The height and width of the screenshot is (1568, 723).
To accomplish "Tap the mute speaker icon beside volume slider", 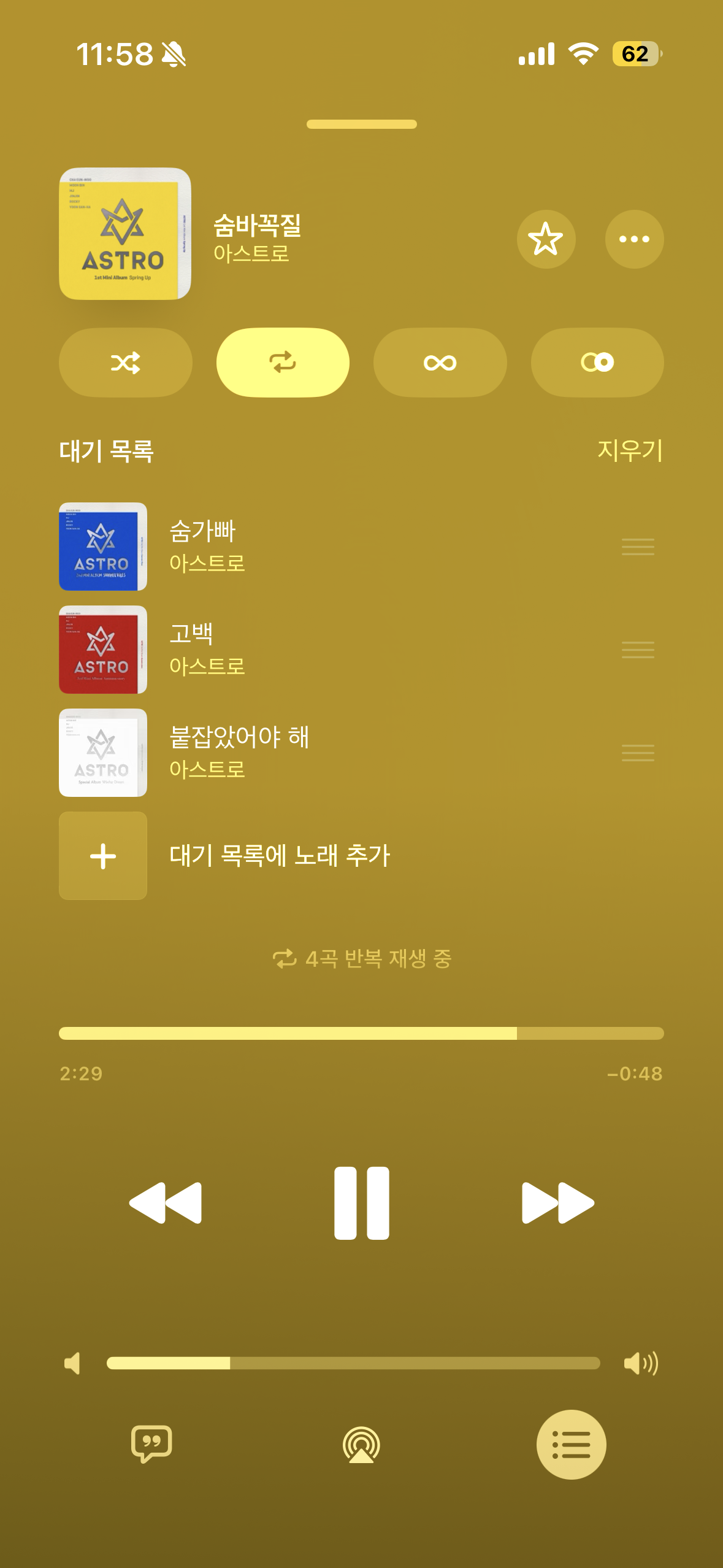I will (73, 1364).
